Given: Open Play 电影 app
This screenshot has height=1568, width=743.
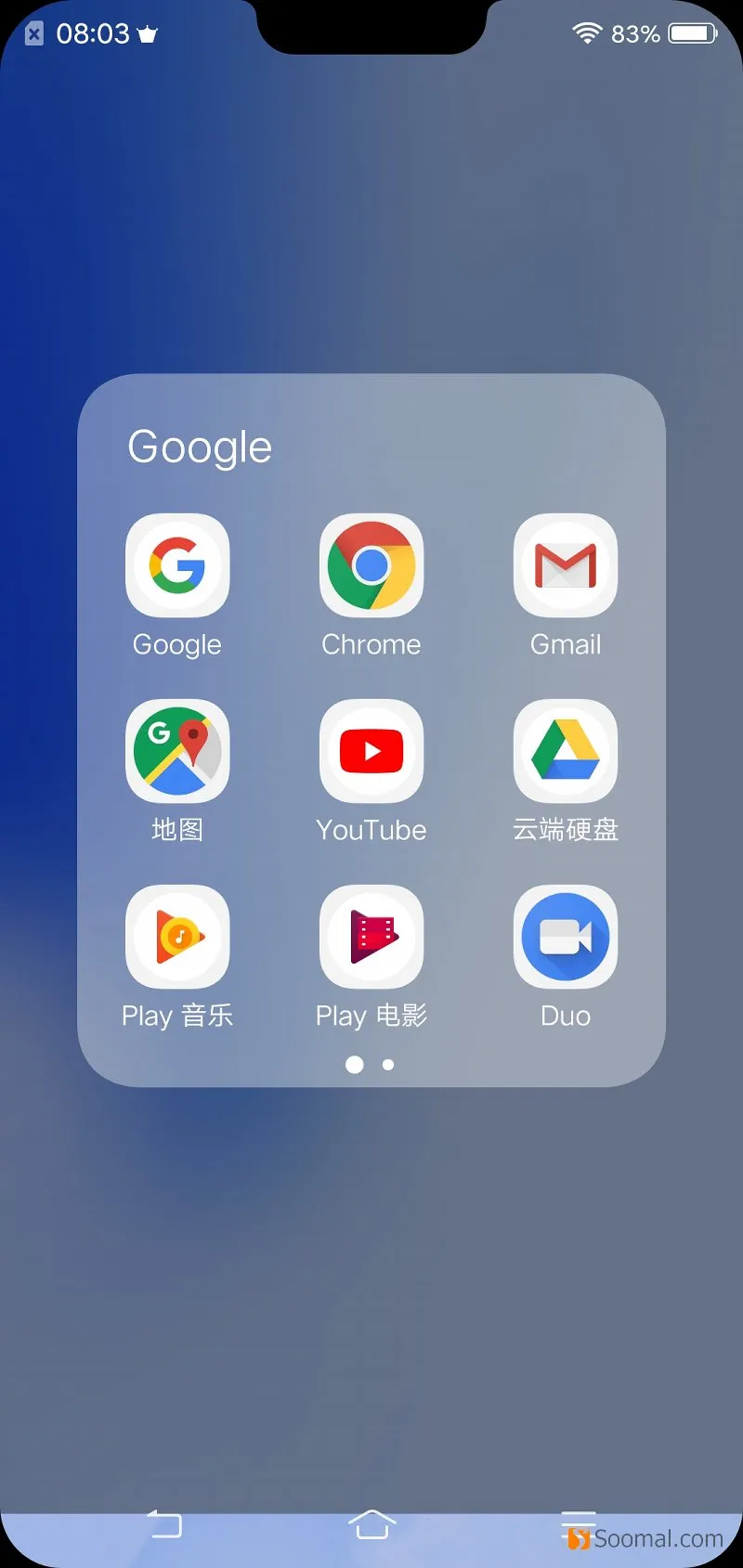Looking at the screenshot, I should coord(371,937).
